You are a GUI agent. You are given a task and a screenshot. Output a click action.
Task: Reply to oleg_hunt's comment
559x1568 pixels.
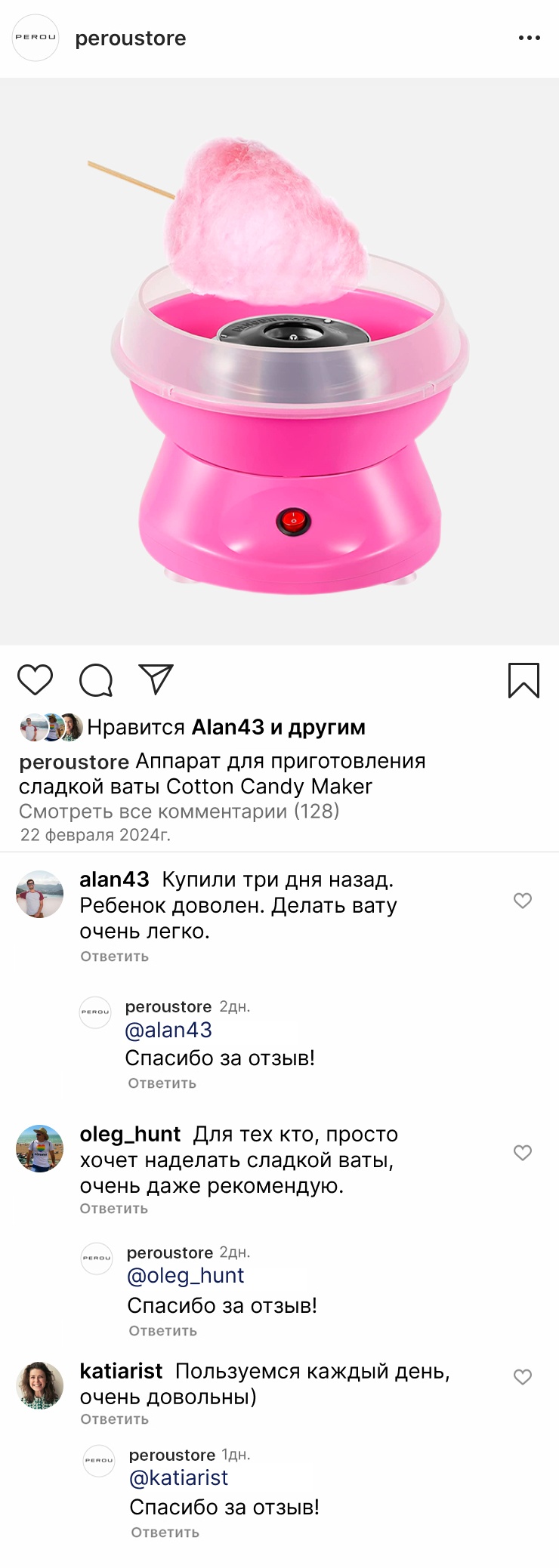(114, 1209)
